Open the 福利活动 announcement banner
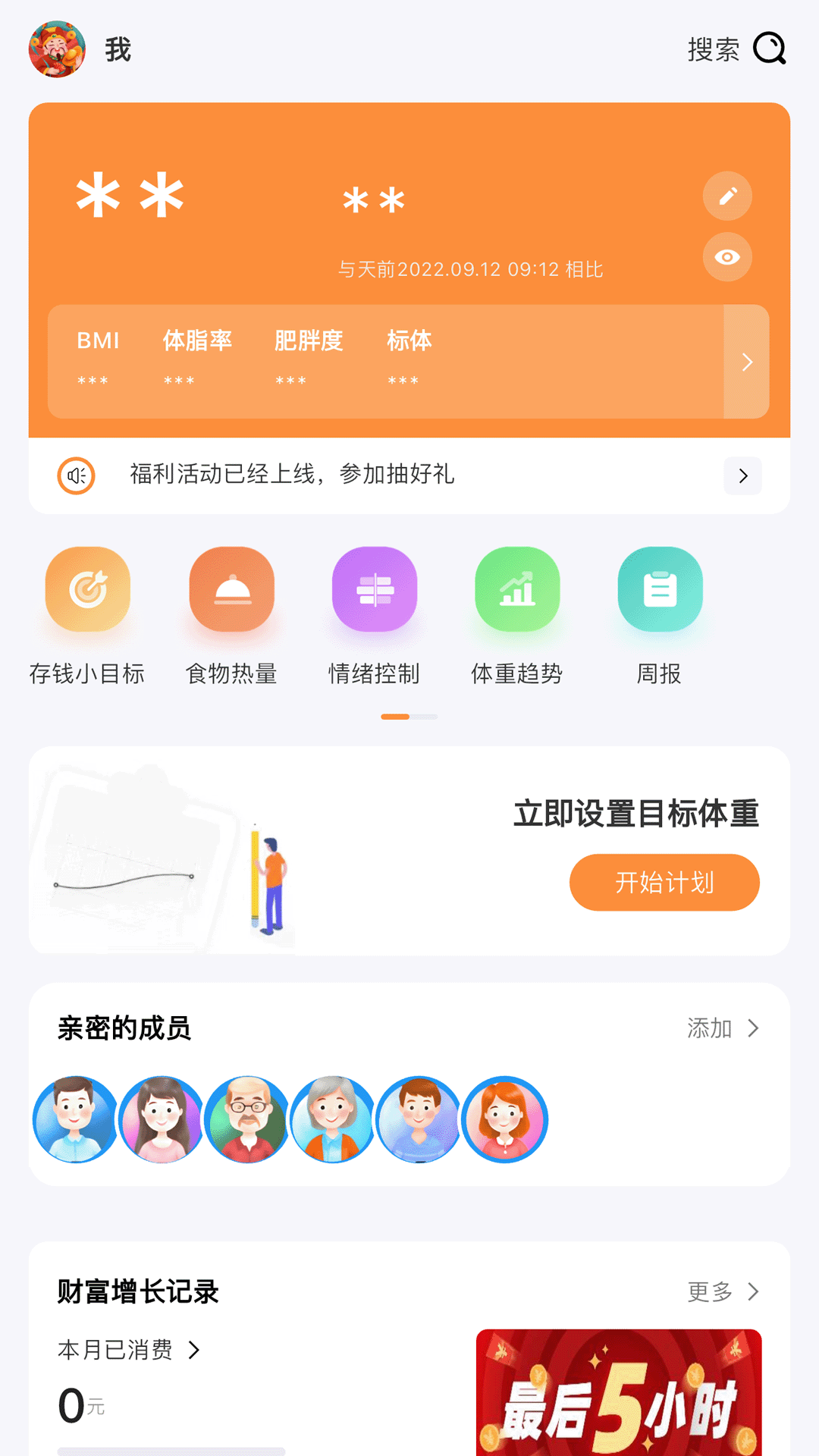 pyautogui.click(x=409, y=475)
